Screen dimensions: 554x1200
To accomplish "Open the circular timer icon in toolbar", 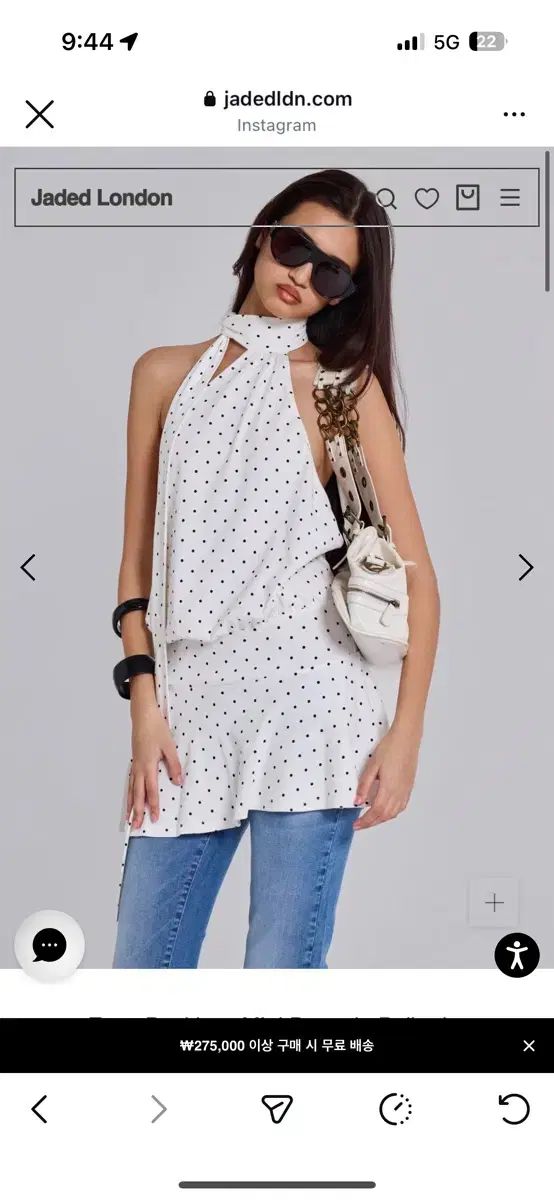I will tap(396, 1109).
